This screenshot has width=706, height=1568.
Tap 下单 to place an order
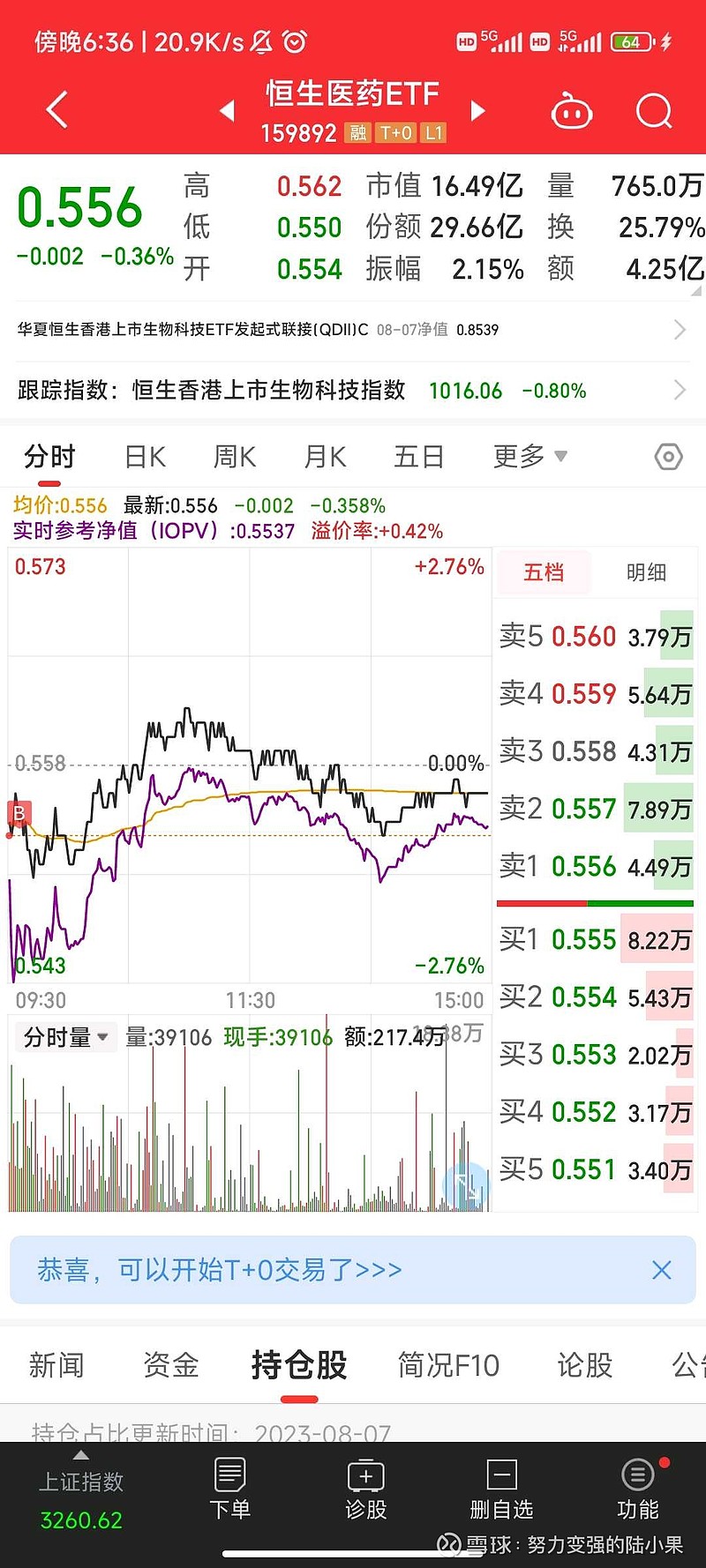coord(230,1489)
